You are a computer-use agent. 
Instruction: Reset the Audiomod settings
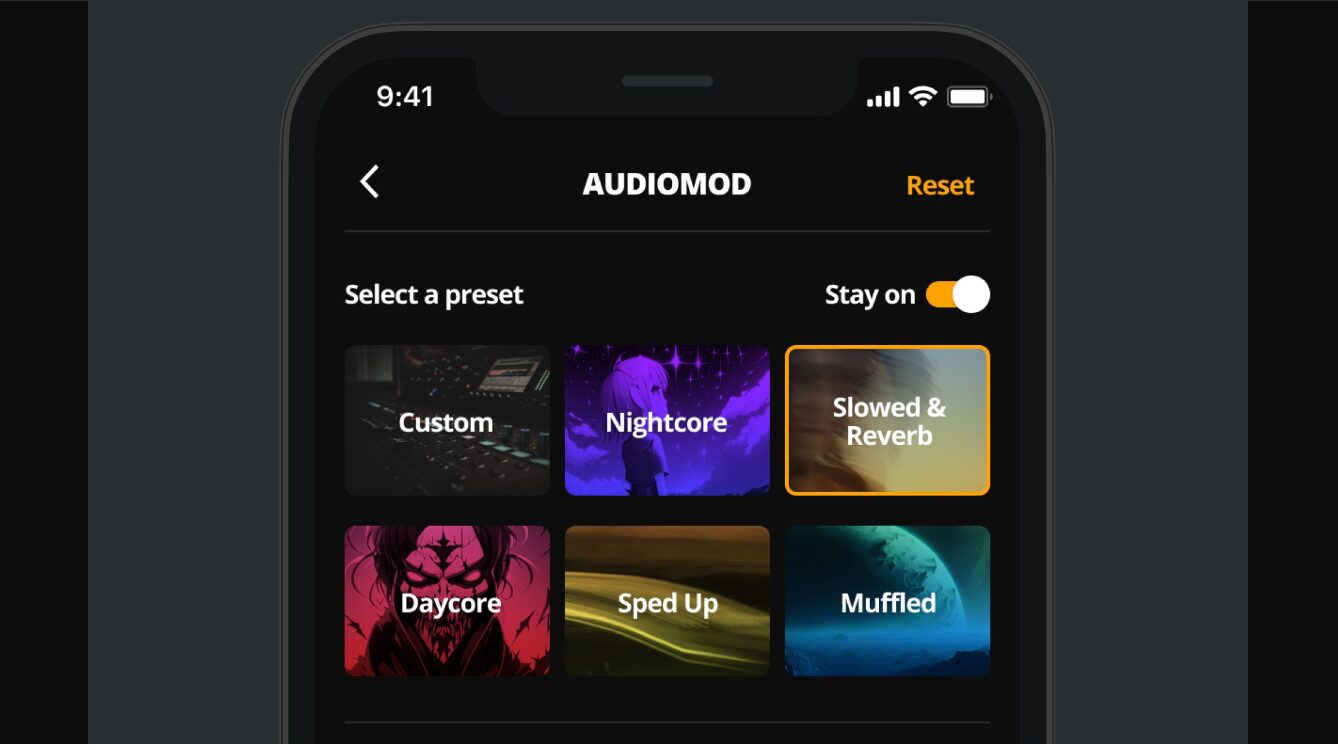[939, 185]
